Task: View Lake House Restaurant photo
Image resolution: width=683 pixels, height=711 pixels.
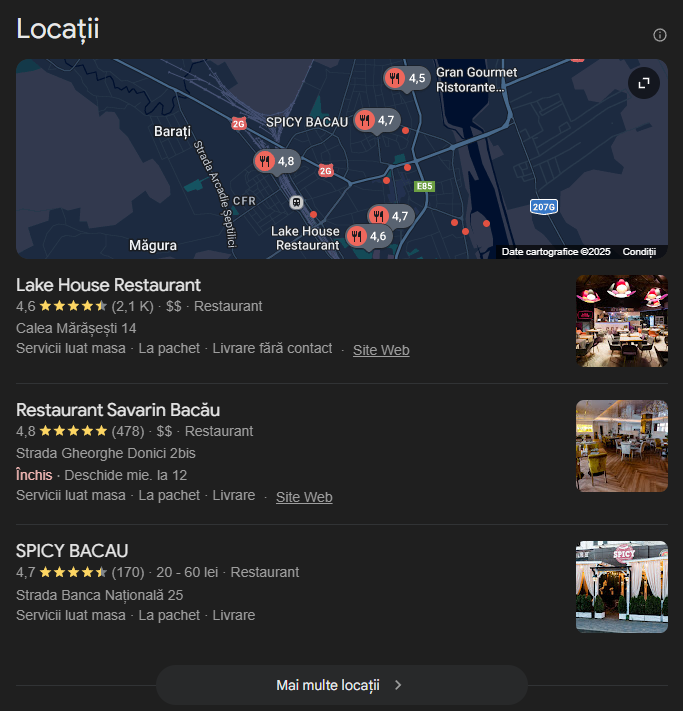Action: coord(621,321)
